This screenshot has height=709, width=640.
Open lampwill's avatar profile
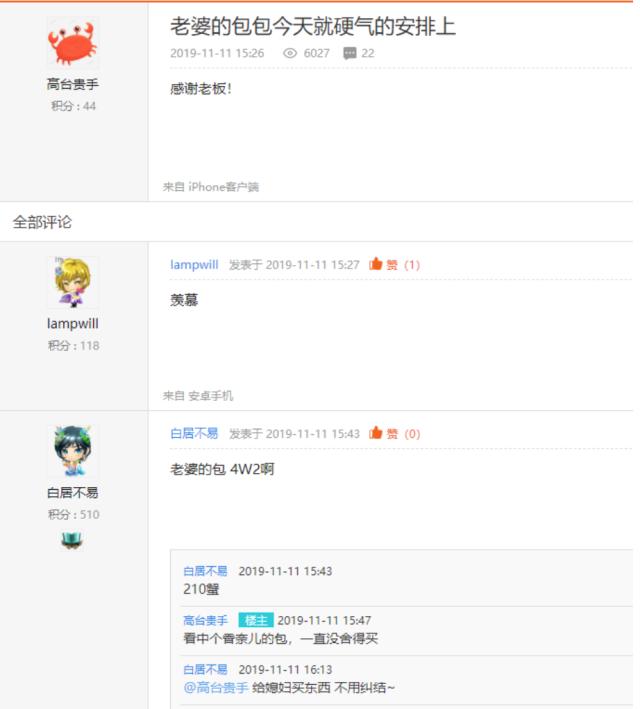coord(72,282)
